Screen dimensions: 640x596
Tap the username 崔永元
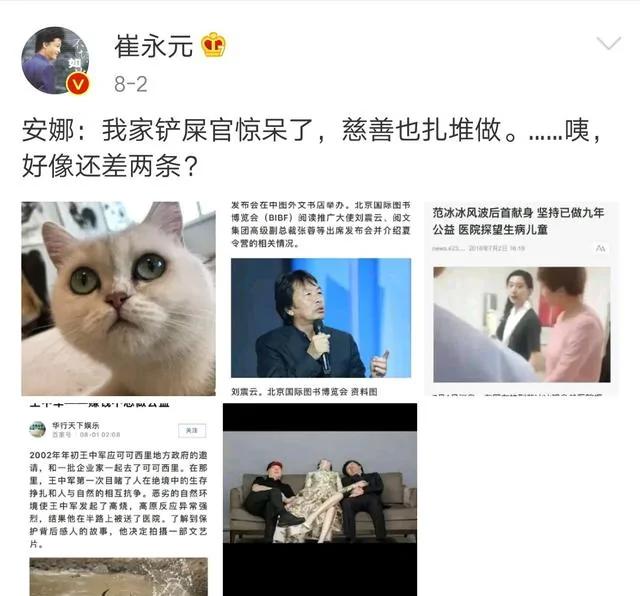click(153, 46)
